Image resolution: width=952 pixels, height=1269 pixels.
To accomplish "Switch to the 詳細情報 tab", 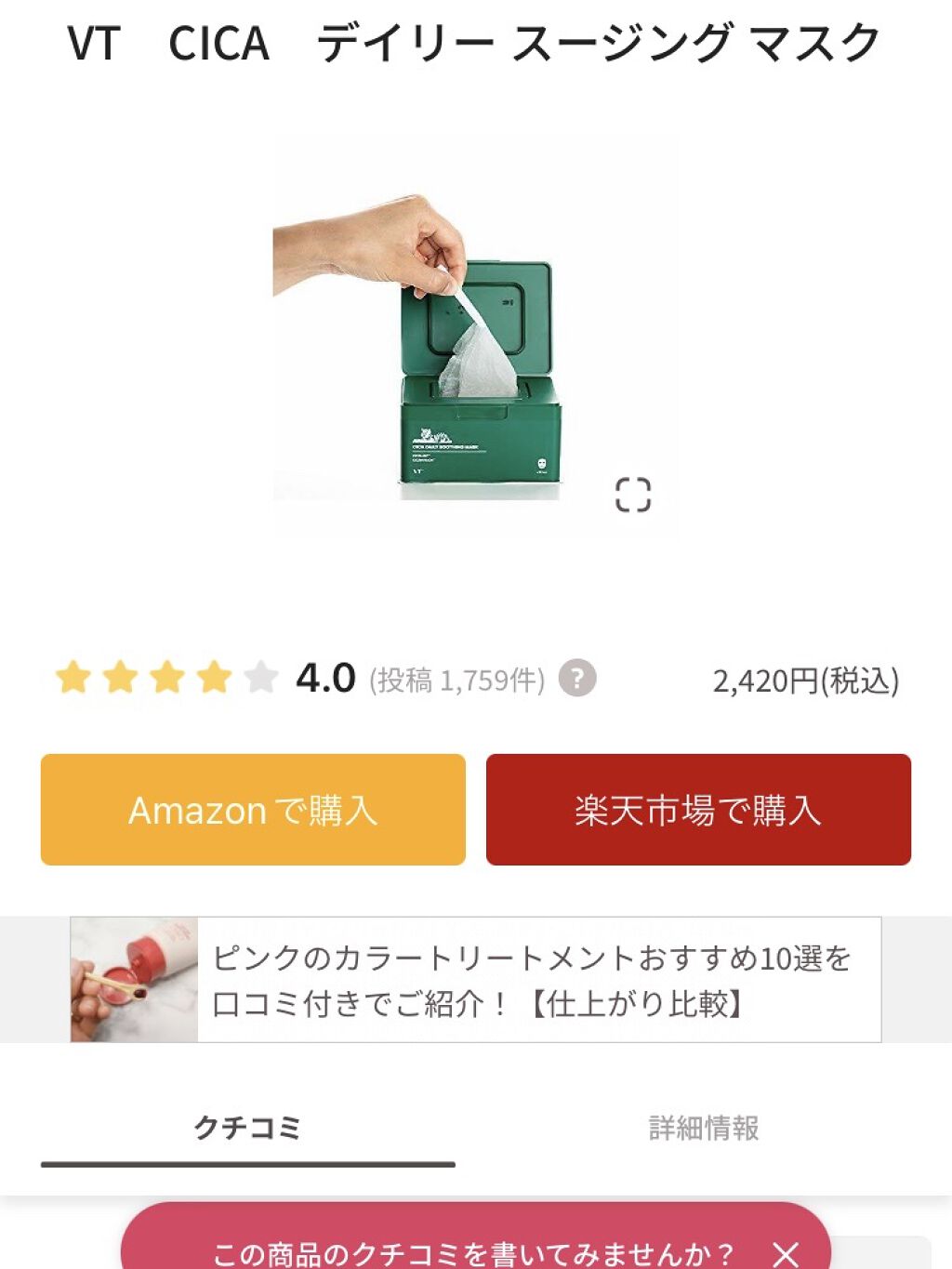I will coord(704,1128).
